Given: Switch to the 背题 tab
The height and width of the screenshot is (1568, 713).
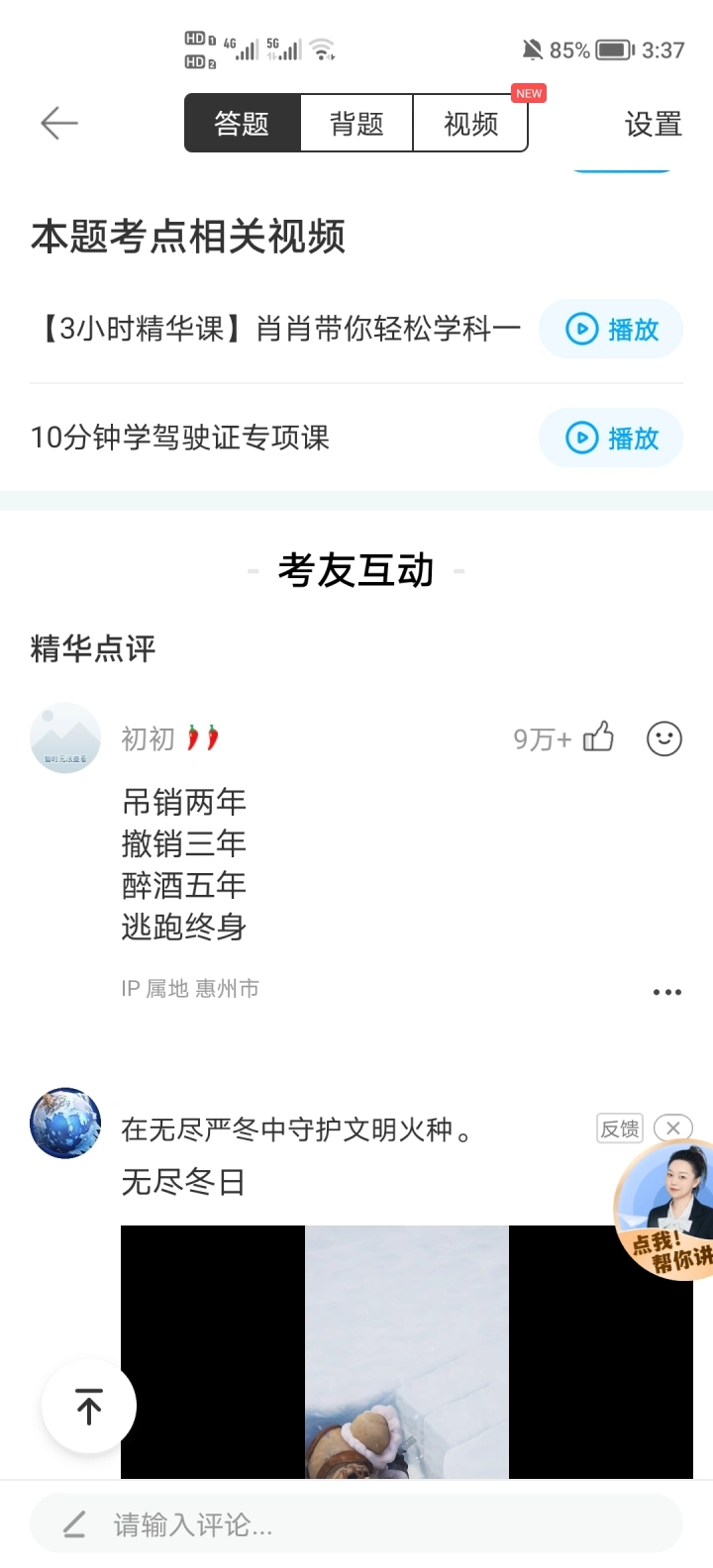Looking at the screenshot, I should point(356,124).
